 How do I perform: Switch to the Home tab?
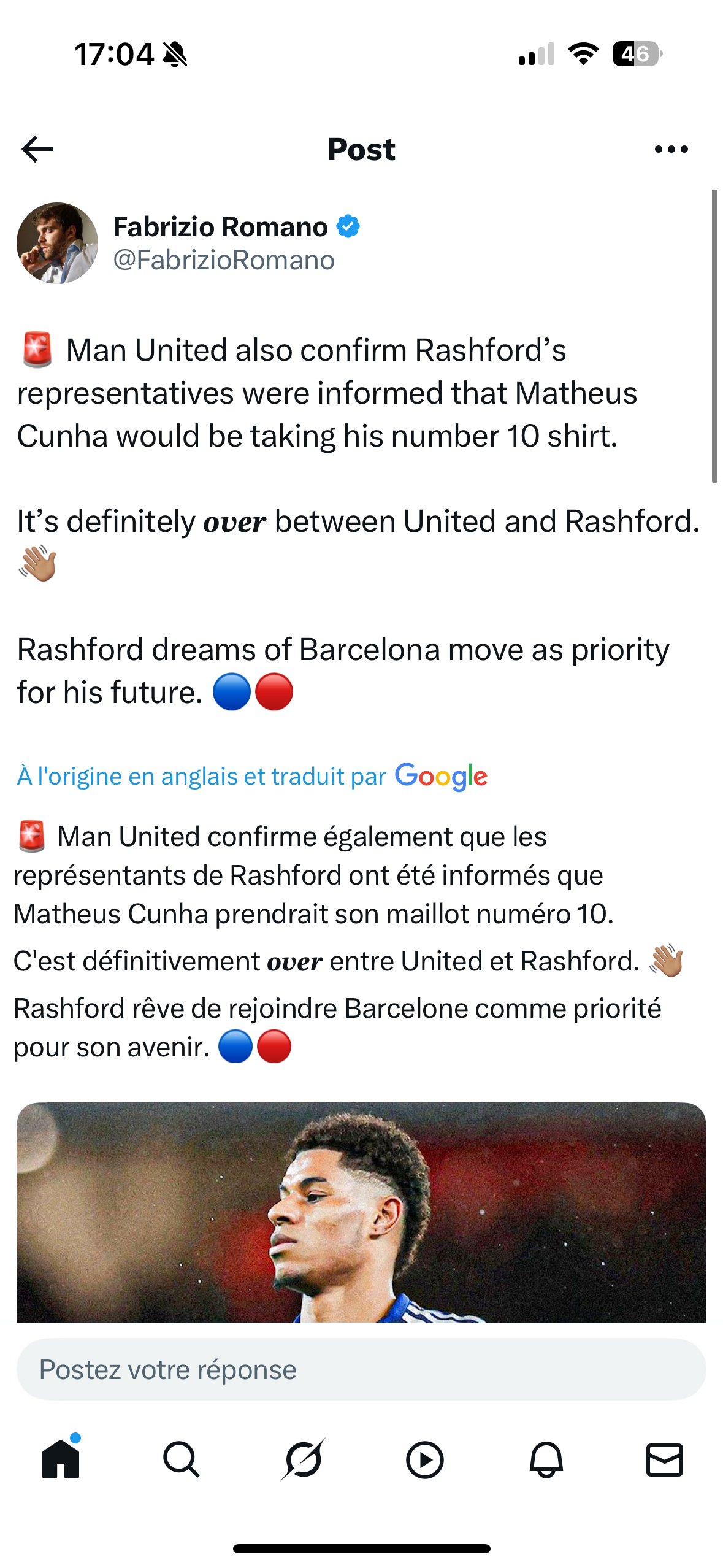(x=61, y=1459)
